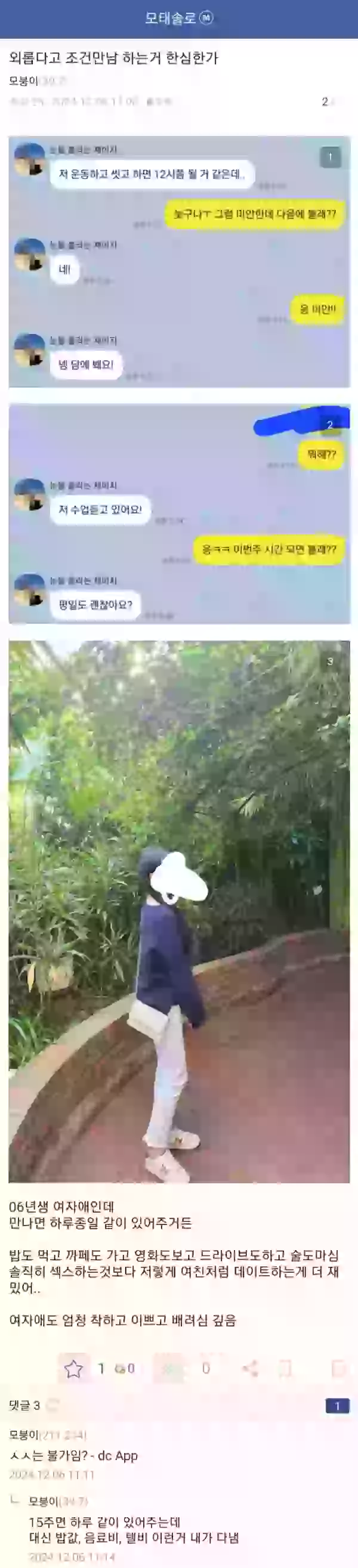Viewport: 358px width, 1568px height.
Task: Open the second chat screenshot image
Action: pos(179,514)
